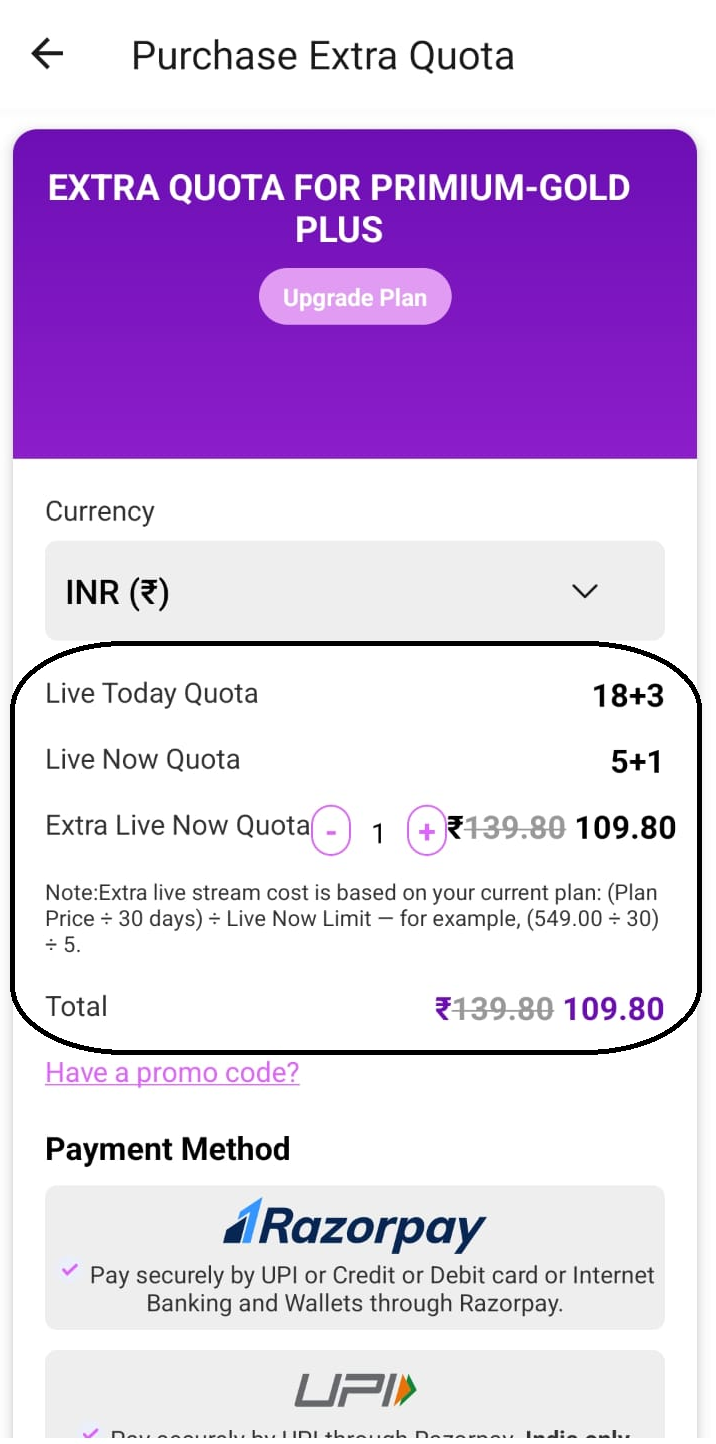
Task: Select Razorpay as payment method
Action: (355, 1257)
